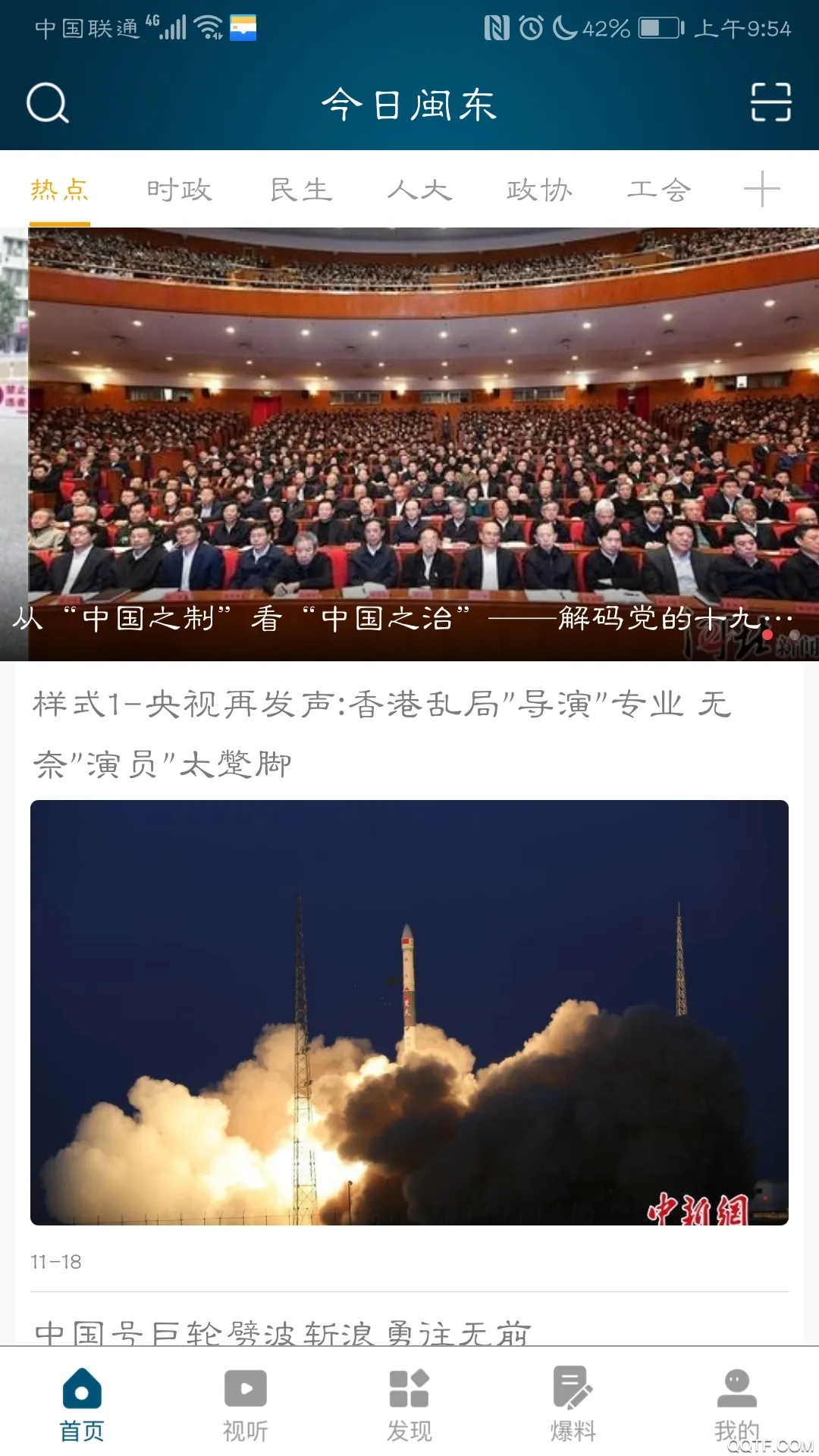Switch to the 民生 tab
This screenshot has height=1456, width=819.
pyautogui.click(x=301, y=190)
